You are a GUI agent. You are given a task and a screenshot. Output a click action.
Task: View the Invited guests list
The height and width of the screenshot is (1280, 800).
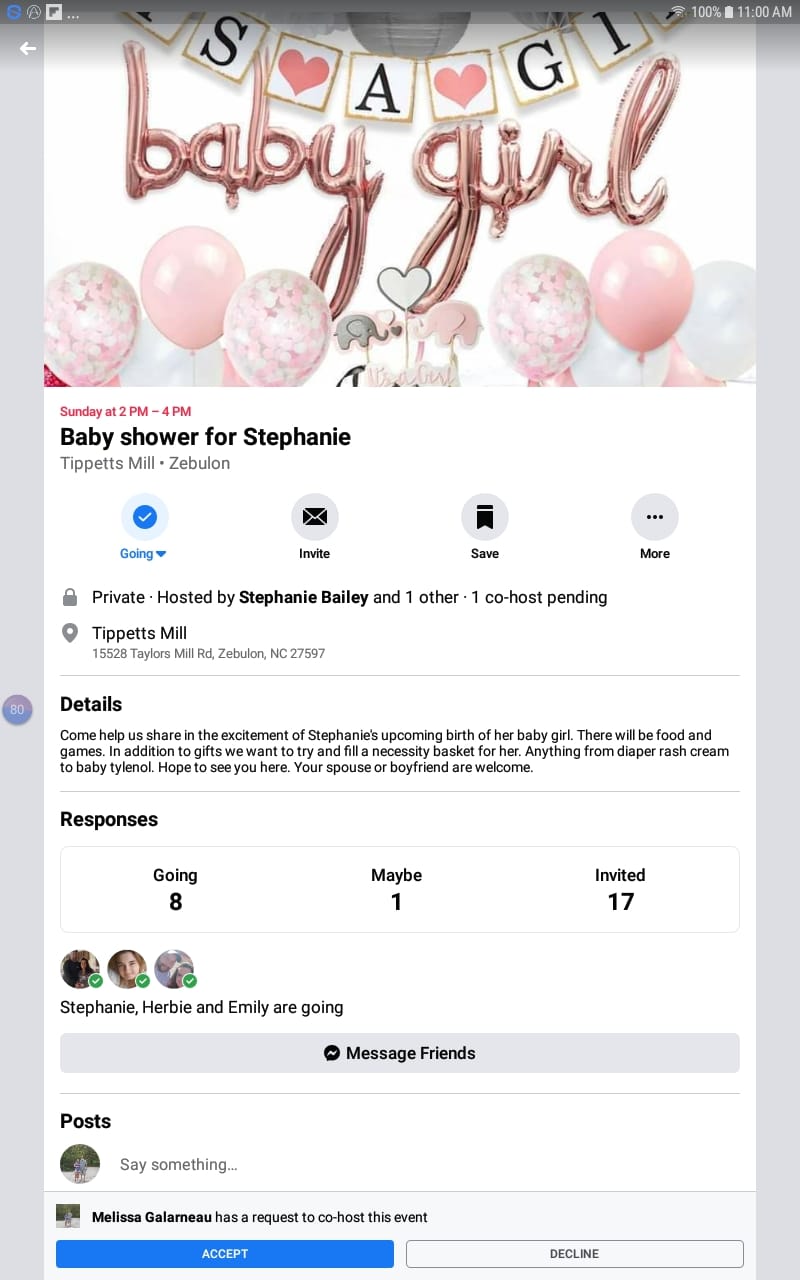click(620, 889)
